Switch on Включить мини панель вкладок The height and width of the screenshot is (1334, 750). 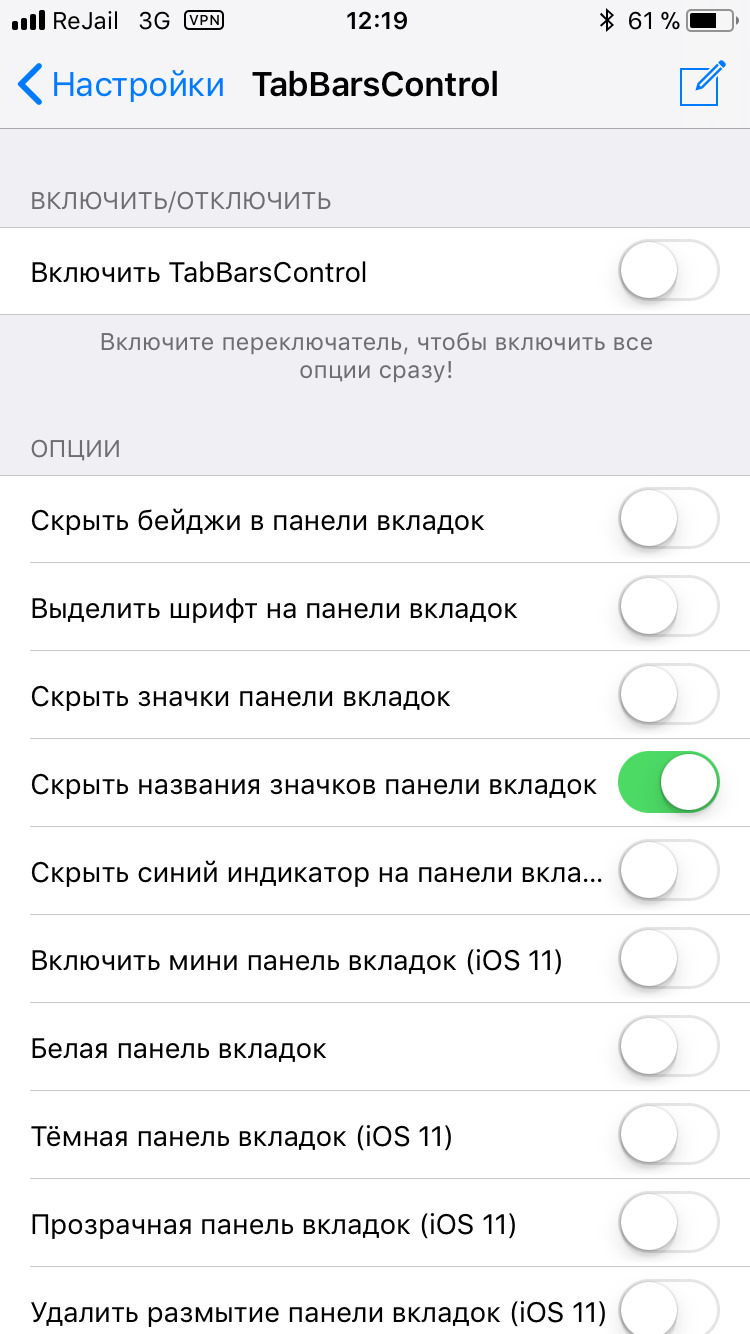(669, 959)
